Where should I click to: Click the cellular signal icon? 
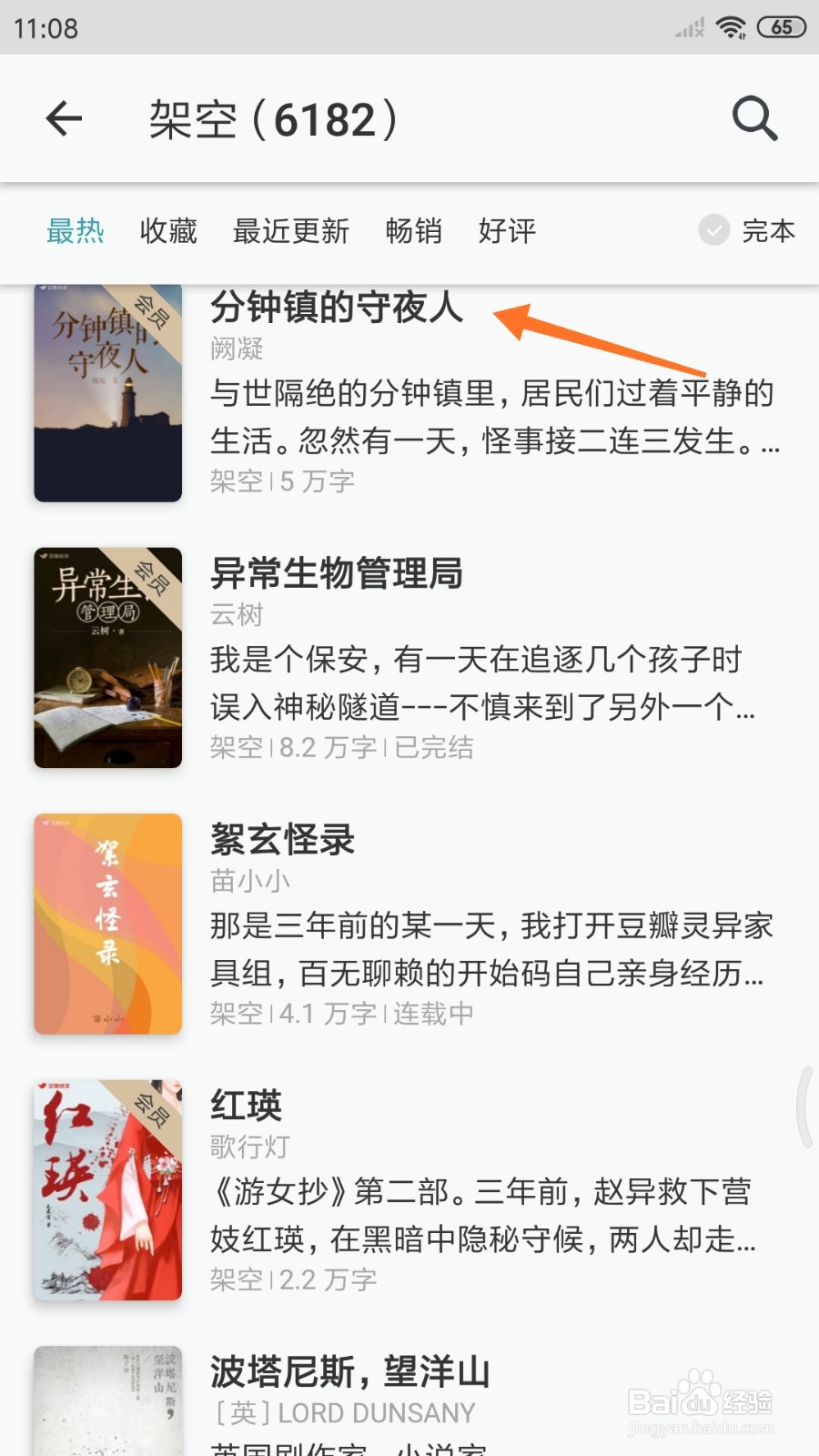pyautogui.click(x=687, y=27)
